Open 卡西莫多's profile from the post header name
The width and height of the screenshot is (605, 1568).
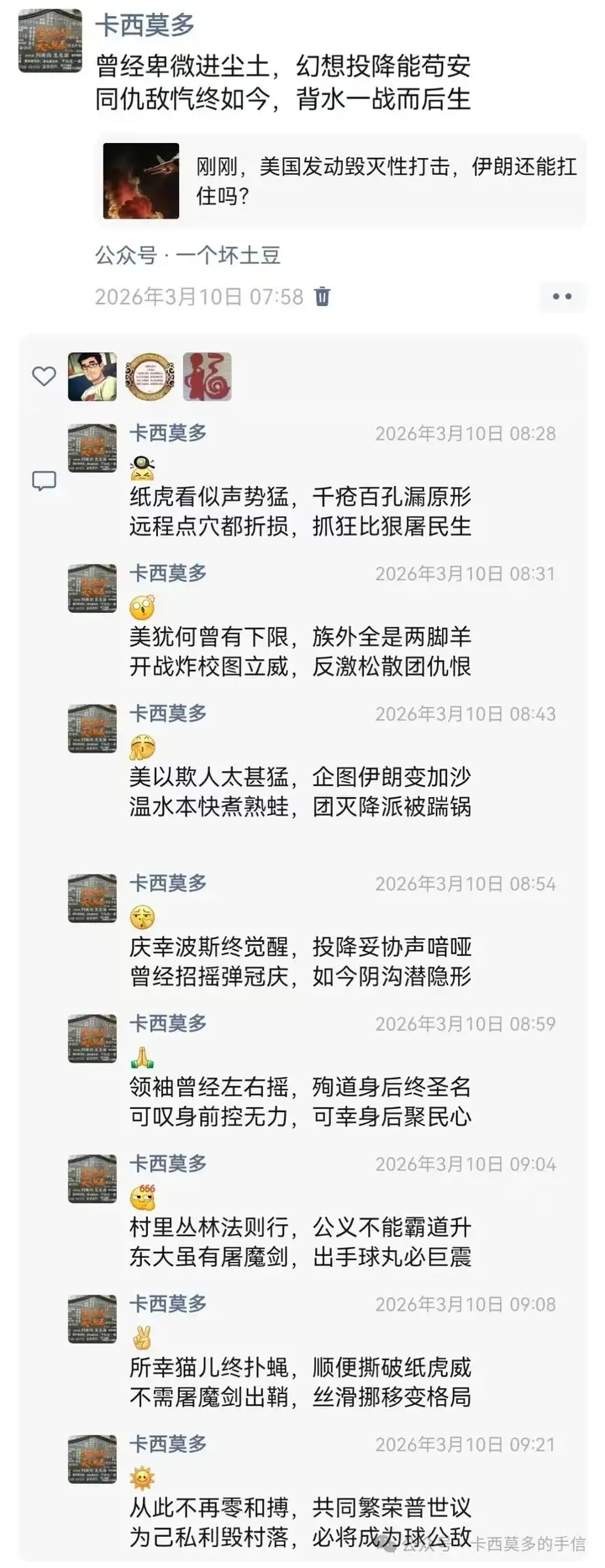click(x=145, y=26)
